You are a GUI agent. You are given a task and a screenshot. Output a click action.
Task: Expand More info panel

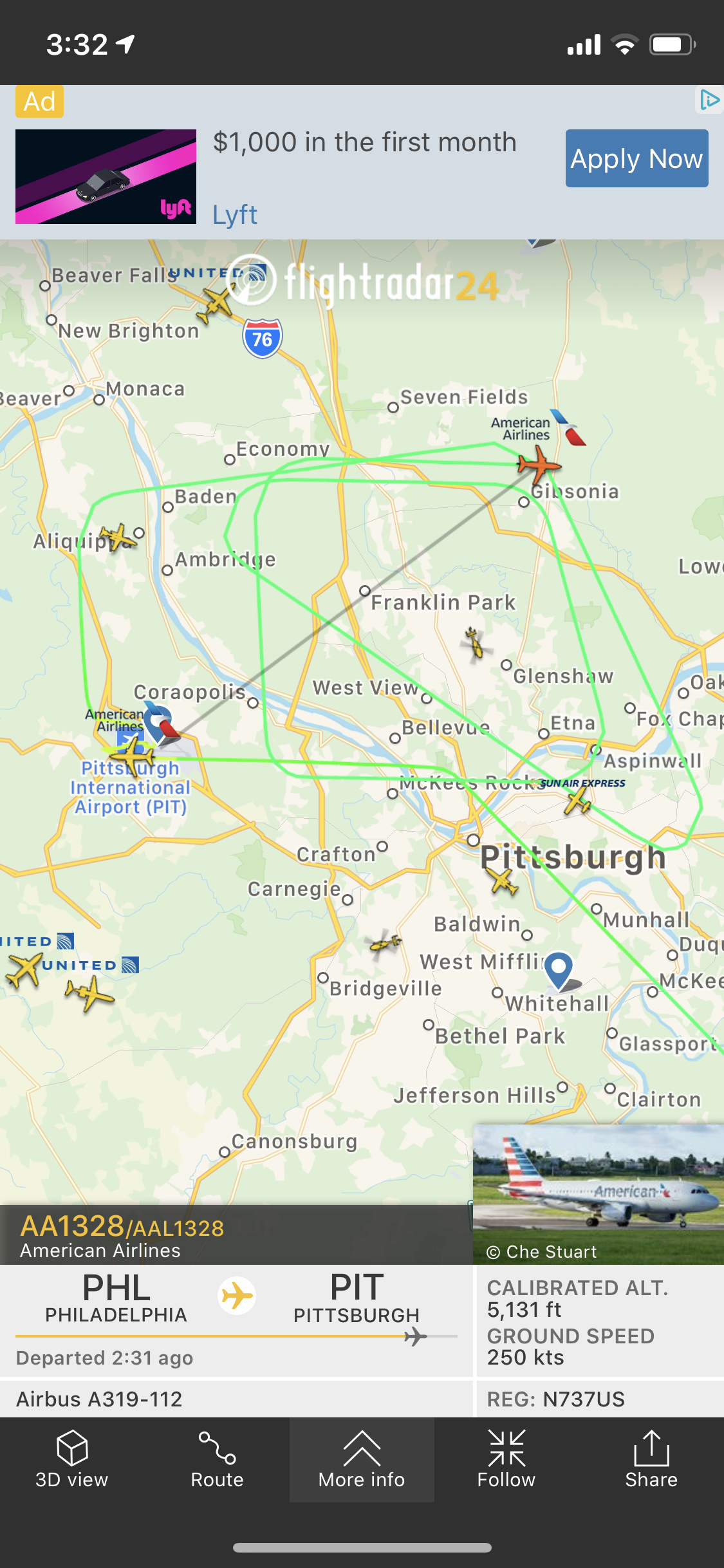tap(362, 1459)
